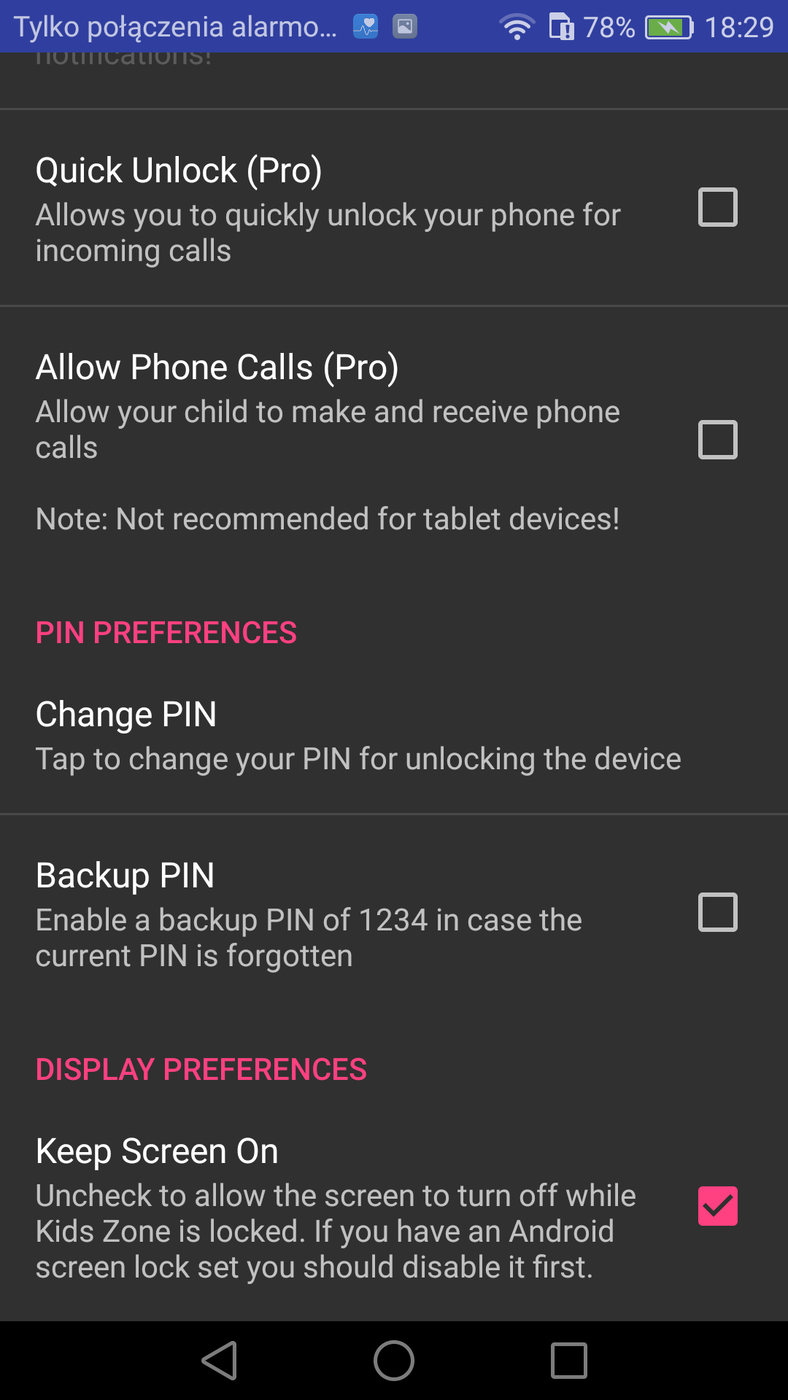Viewport: 788px width, 1400px height.
Task: Tap the PIN PREFERENCES section header
Action: point(166,632)
